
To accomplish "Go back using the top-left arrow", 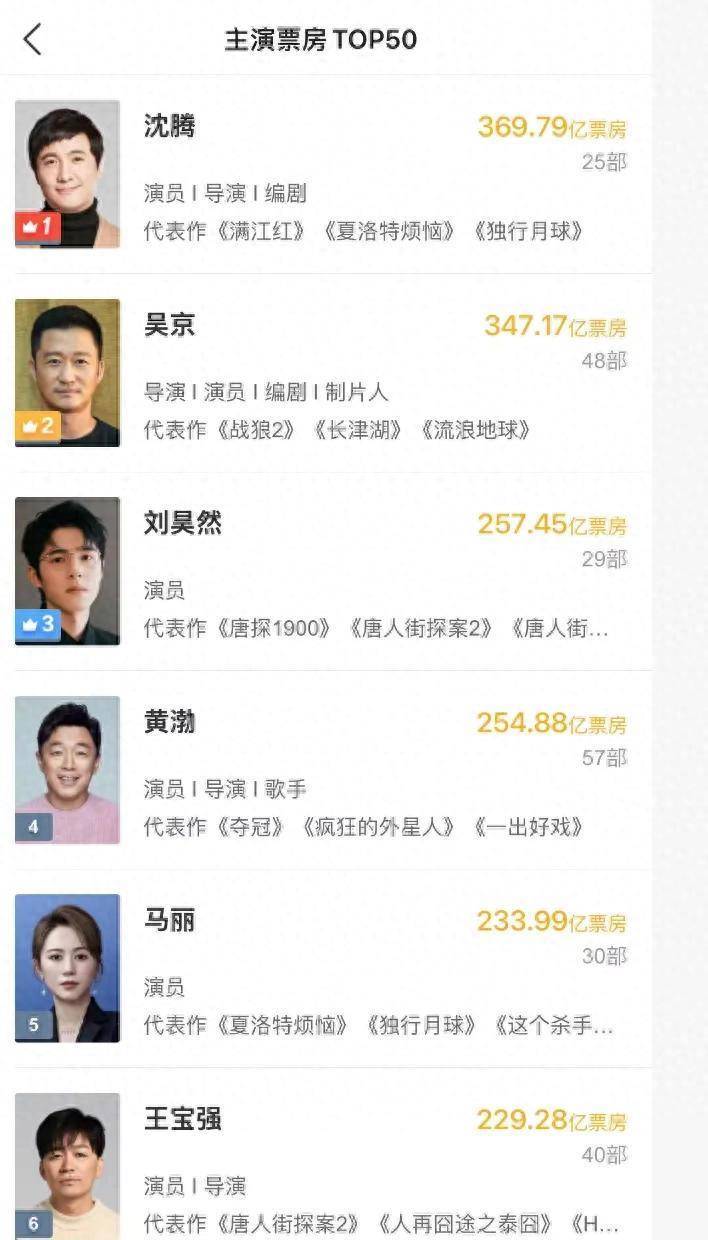I will click(x=33, y=40).
